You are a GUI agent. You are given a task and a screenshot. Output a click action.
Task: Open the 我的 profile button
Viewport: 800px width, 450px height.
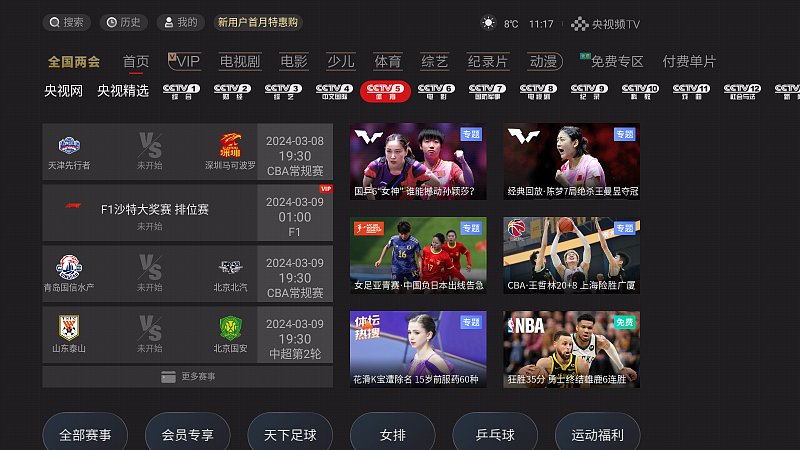click(x=180, y=22)
